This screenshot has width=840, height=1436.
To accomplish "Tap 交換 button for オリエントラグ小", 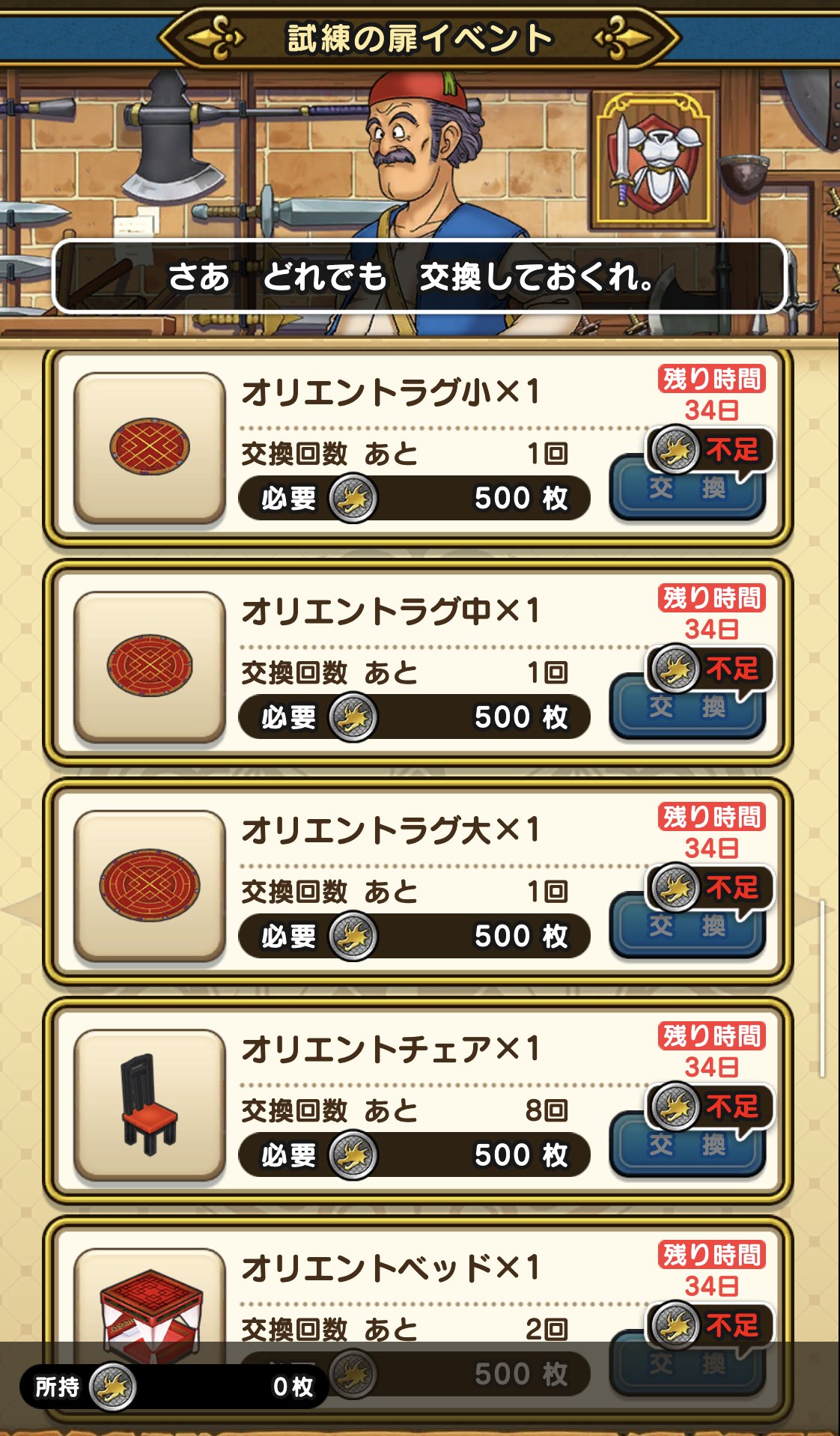I will (x=687, y=490).
